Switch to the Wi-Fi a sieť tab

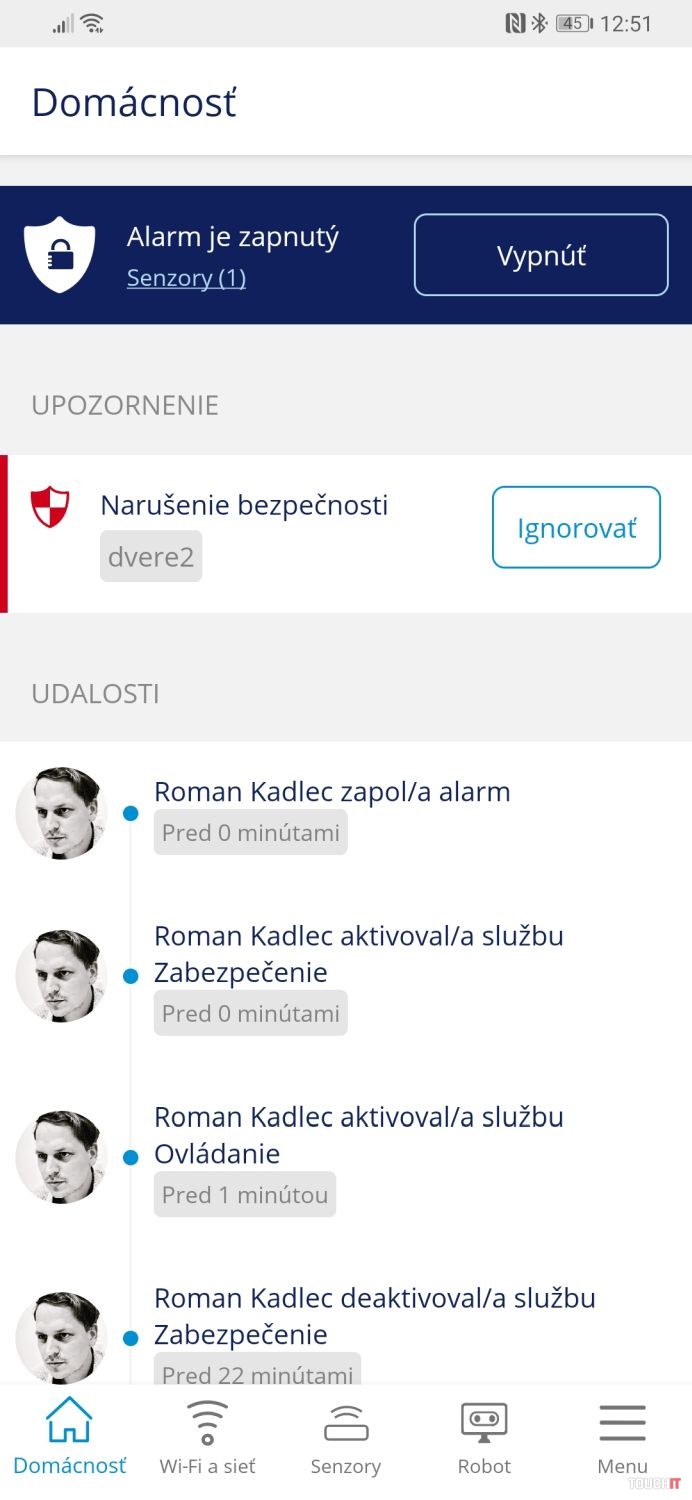pos(208,1438)
